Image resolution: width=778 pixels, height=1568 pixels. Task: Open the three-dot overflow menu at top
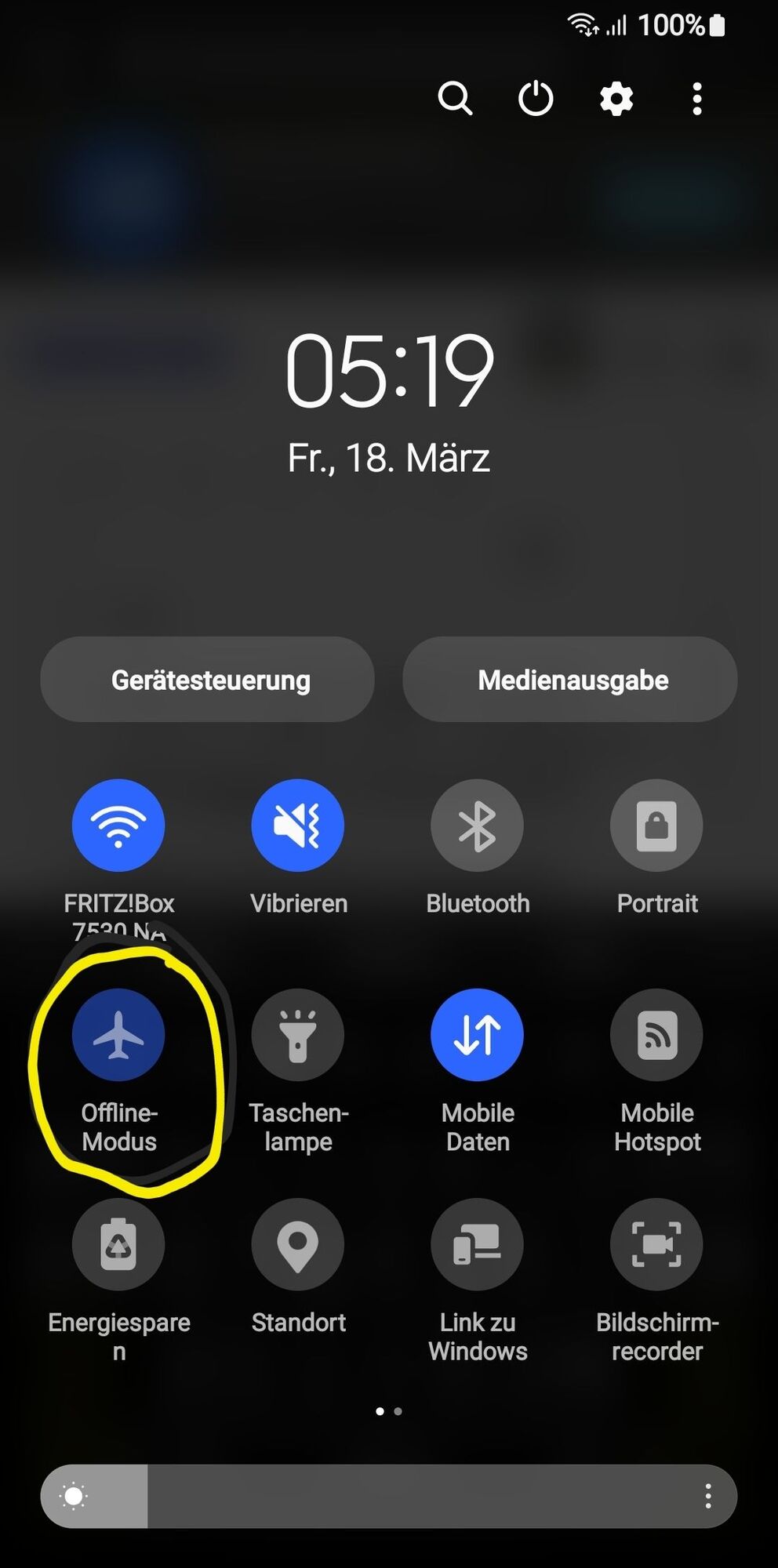coord(696,99)
